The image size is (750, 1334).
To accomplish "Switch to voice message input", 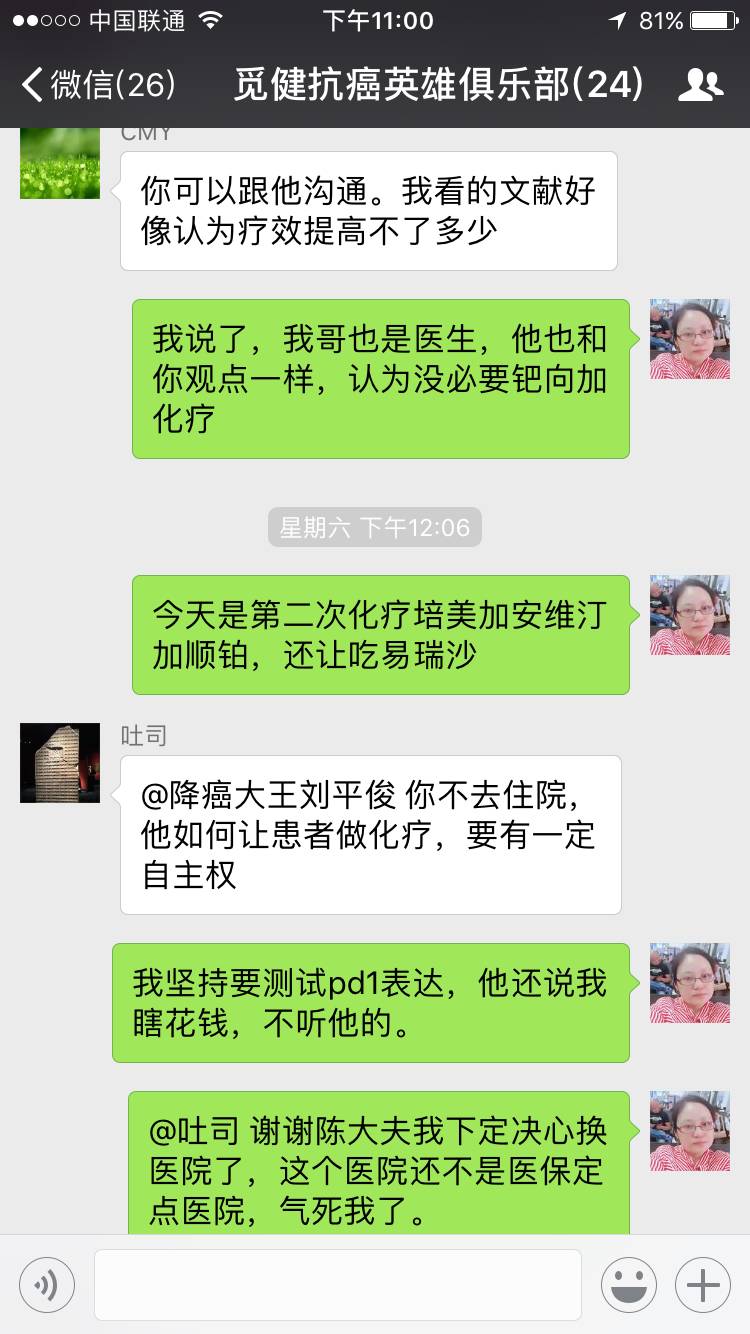I will 47,1284.
